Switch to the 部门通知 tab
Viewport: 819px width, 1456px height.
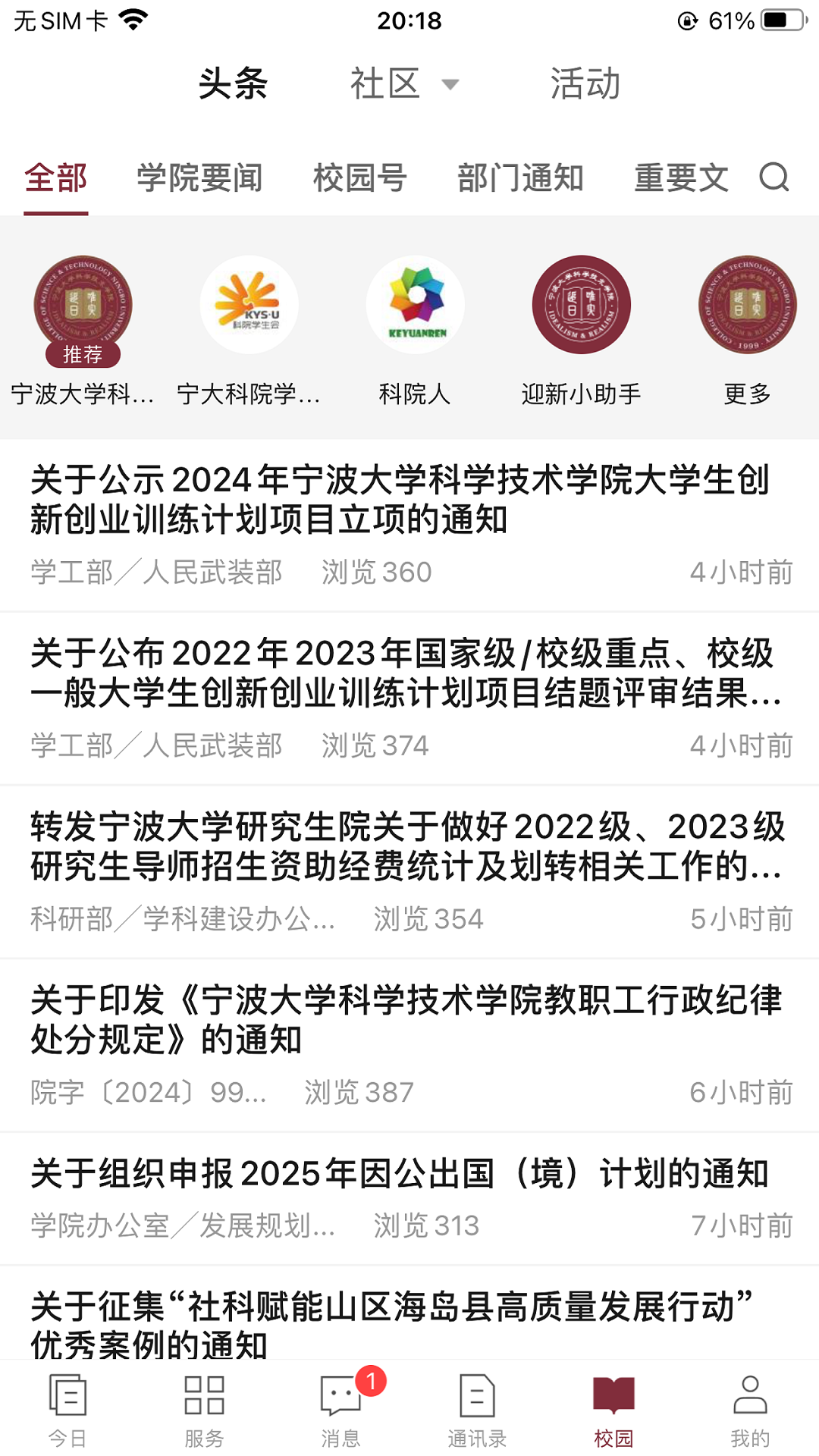point(521,179)
